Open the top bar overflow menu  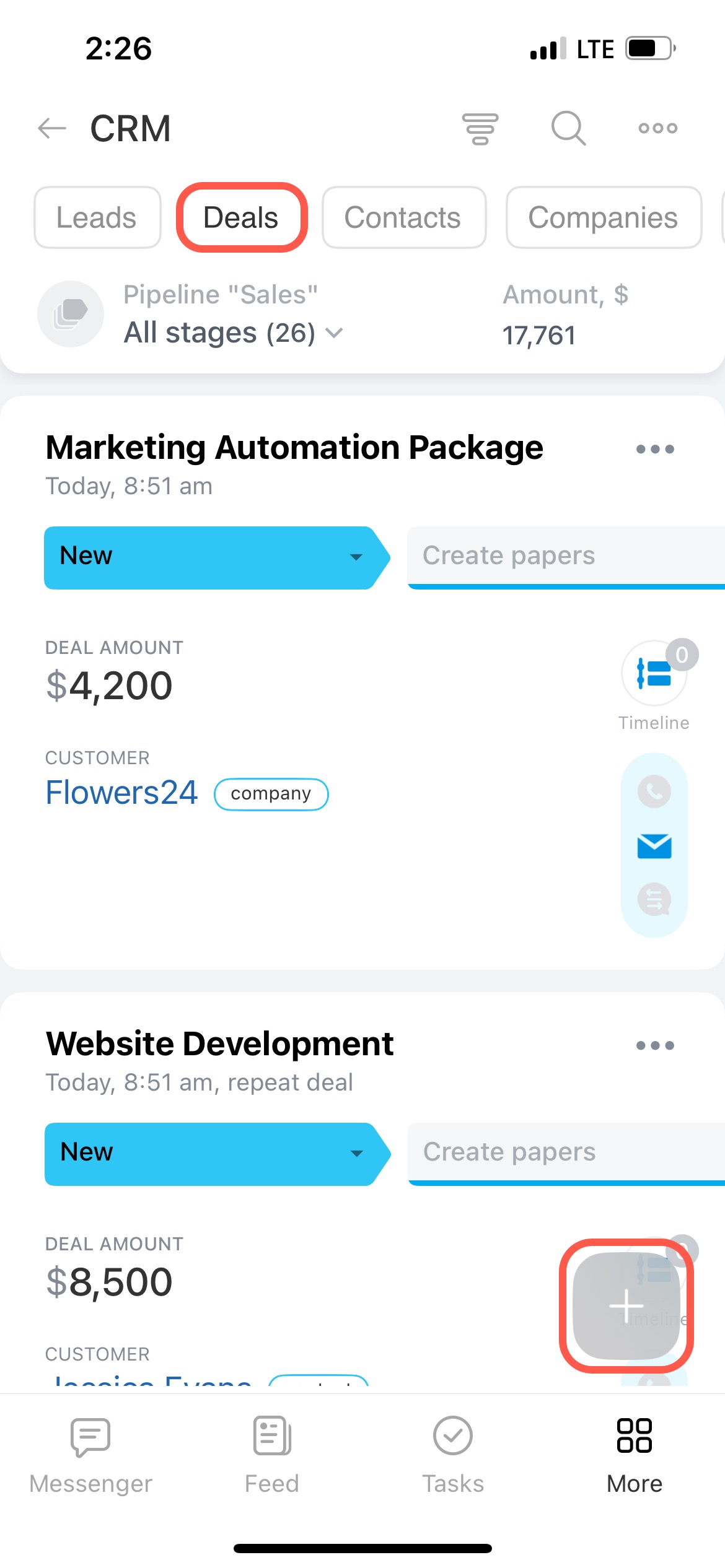click(x=658, y=128)
